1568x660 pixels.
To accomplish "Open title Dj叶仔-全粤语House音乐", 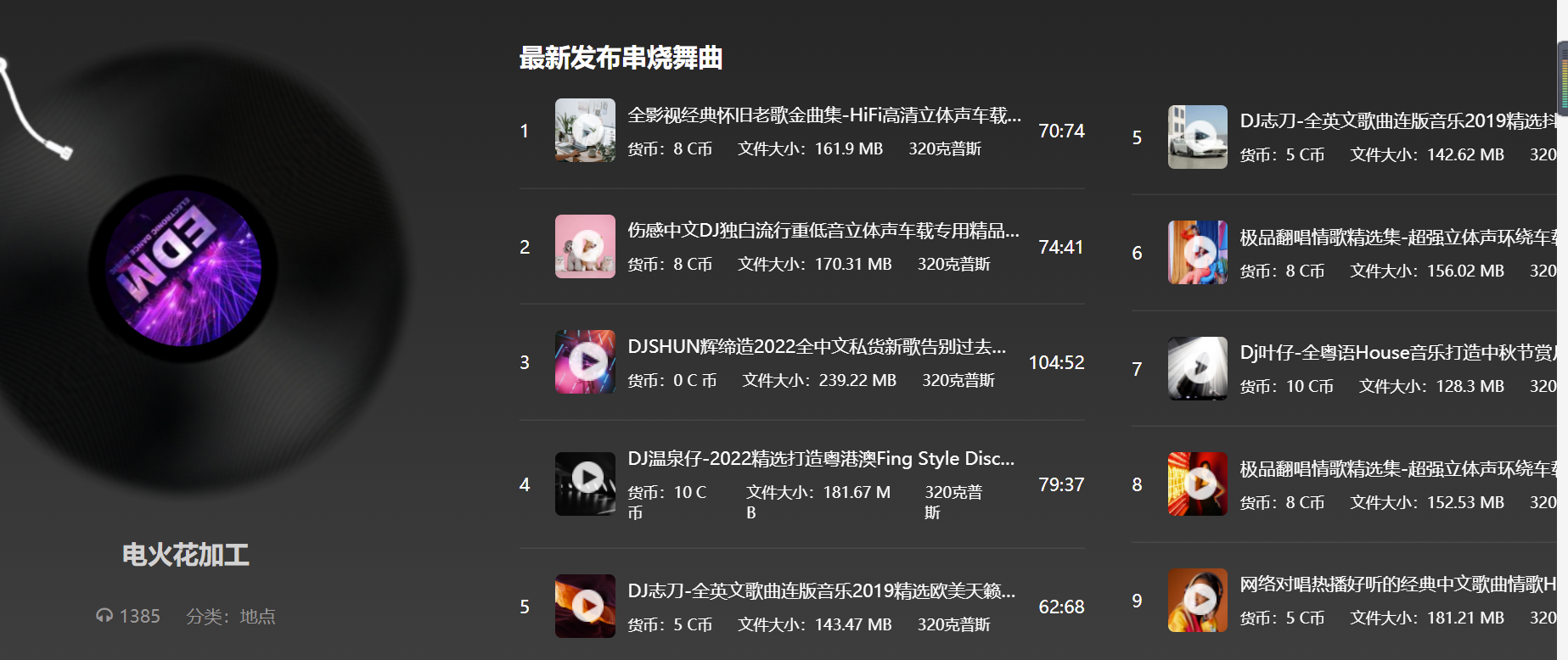I will click(1397, 353).
